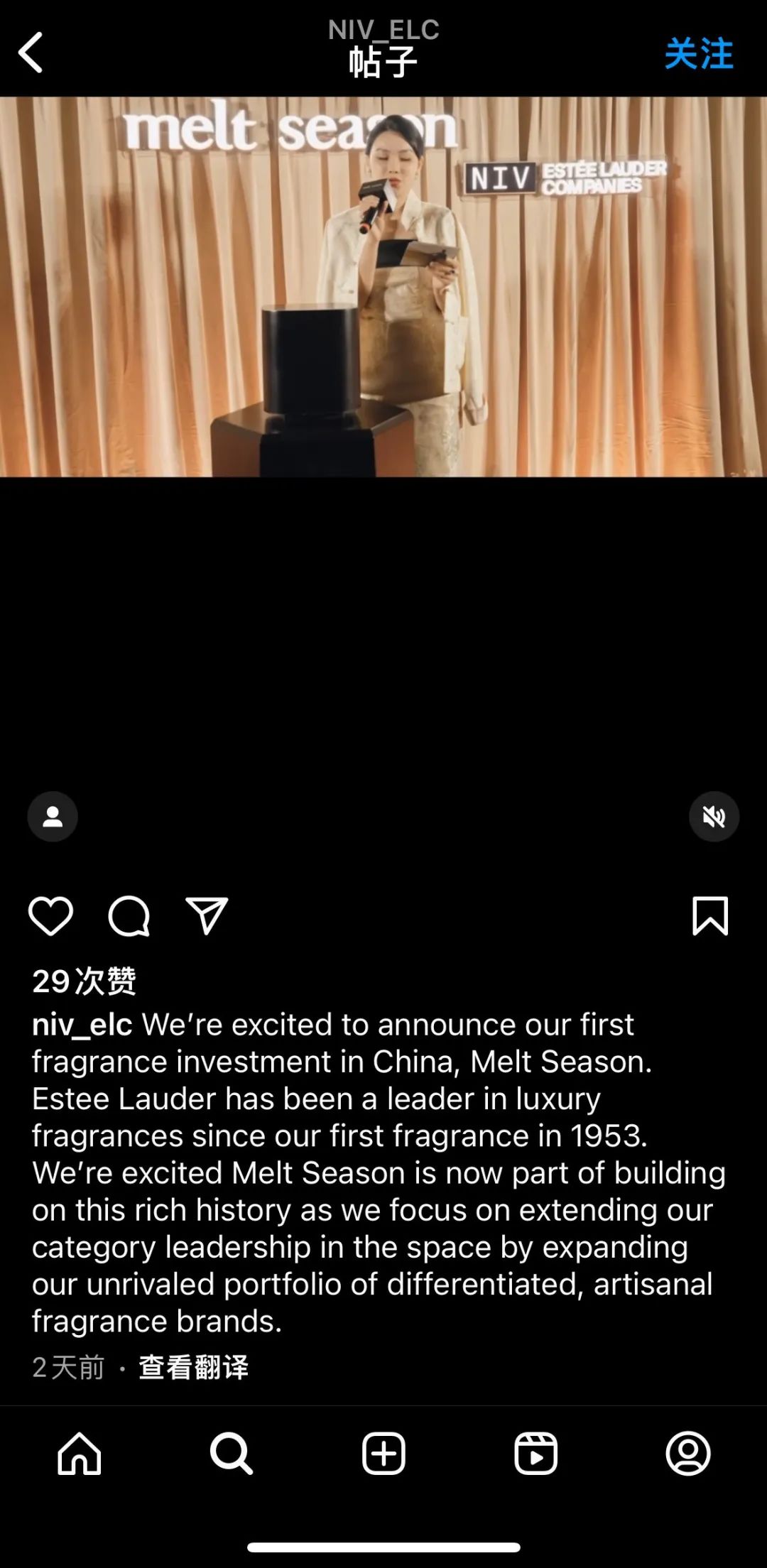Switch to the Search tab

click(231, 1453)
